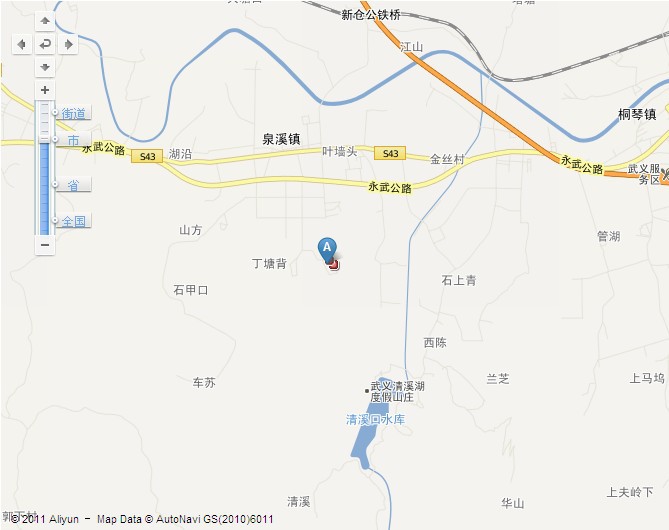This screenshot has height=530, width=669.
Task: Zoom in with the plus button
Action: click(x=44, y=90)
